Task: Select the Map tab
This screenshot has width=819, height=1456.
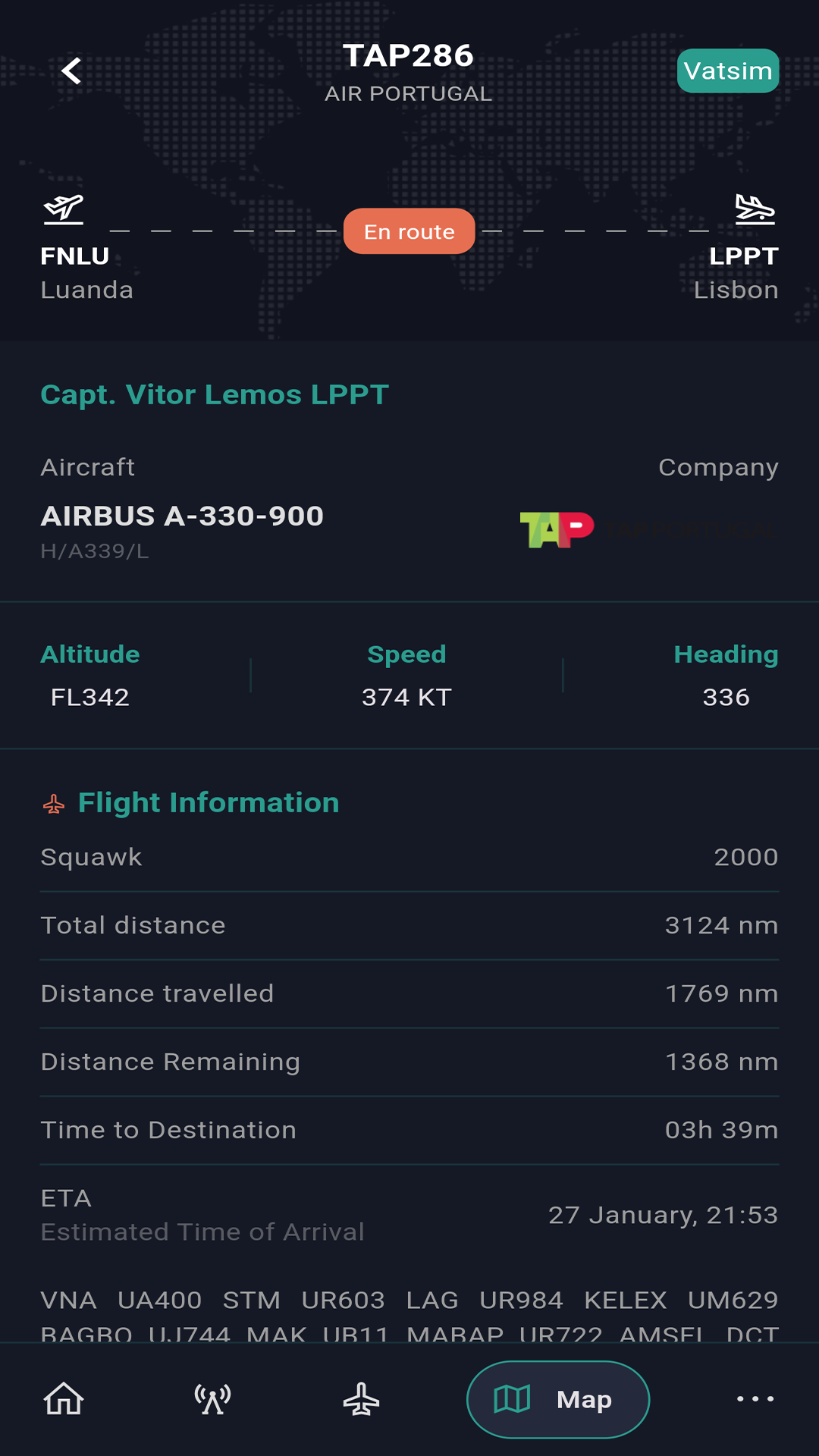Action: click(x=558, y=1399)
